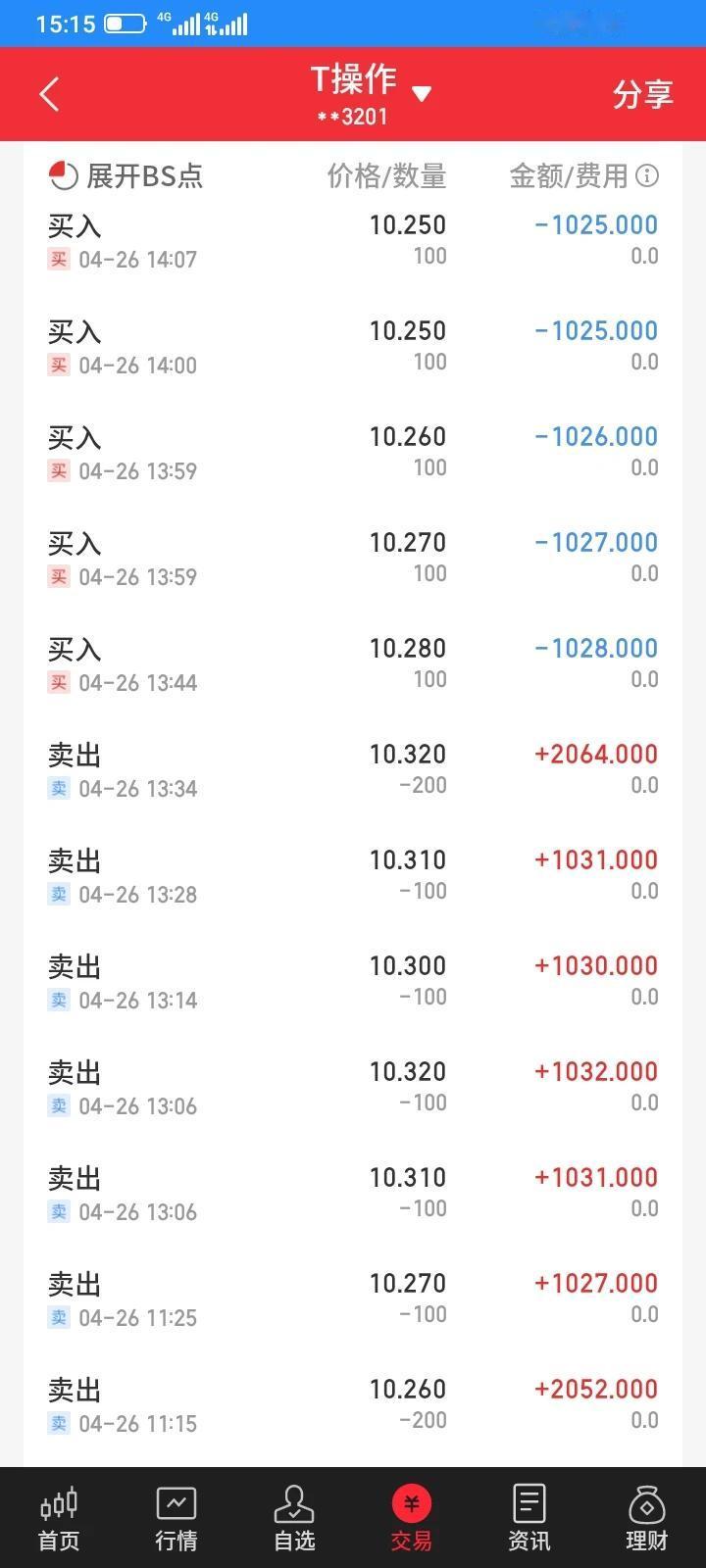Open the 买入 record at 04-26 13:44
Screen dimensions: 706x1568
click(353, 664)
